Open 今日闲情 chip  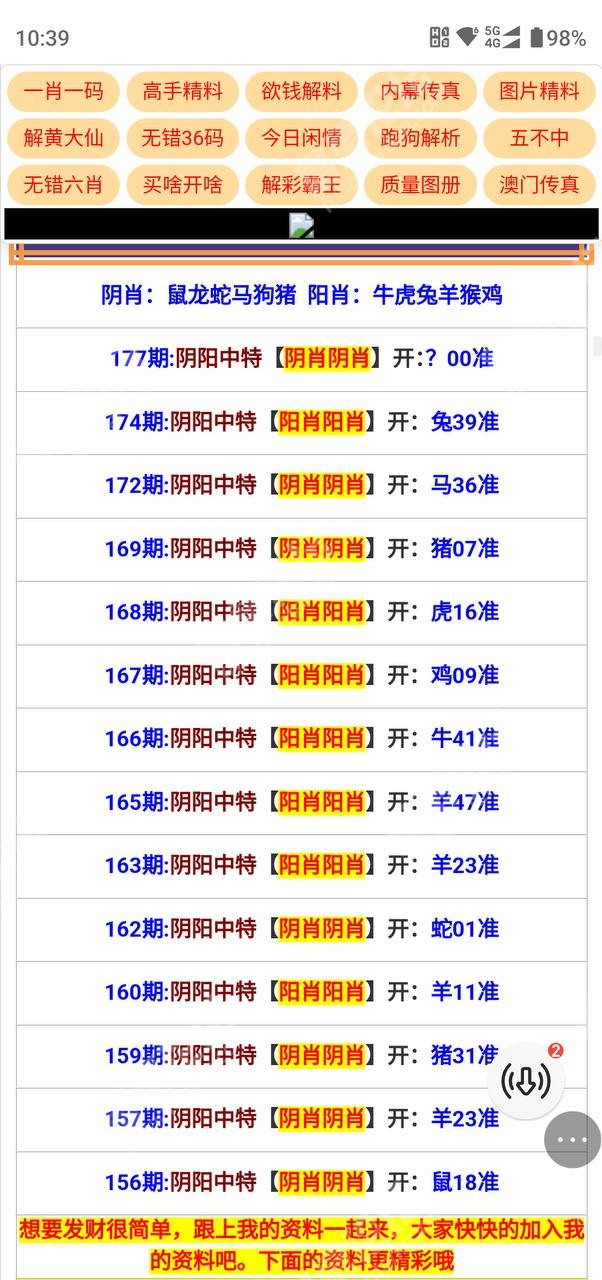(301, 138)
